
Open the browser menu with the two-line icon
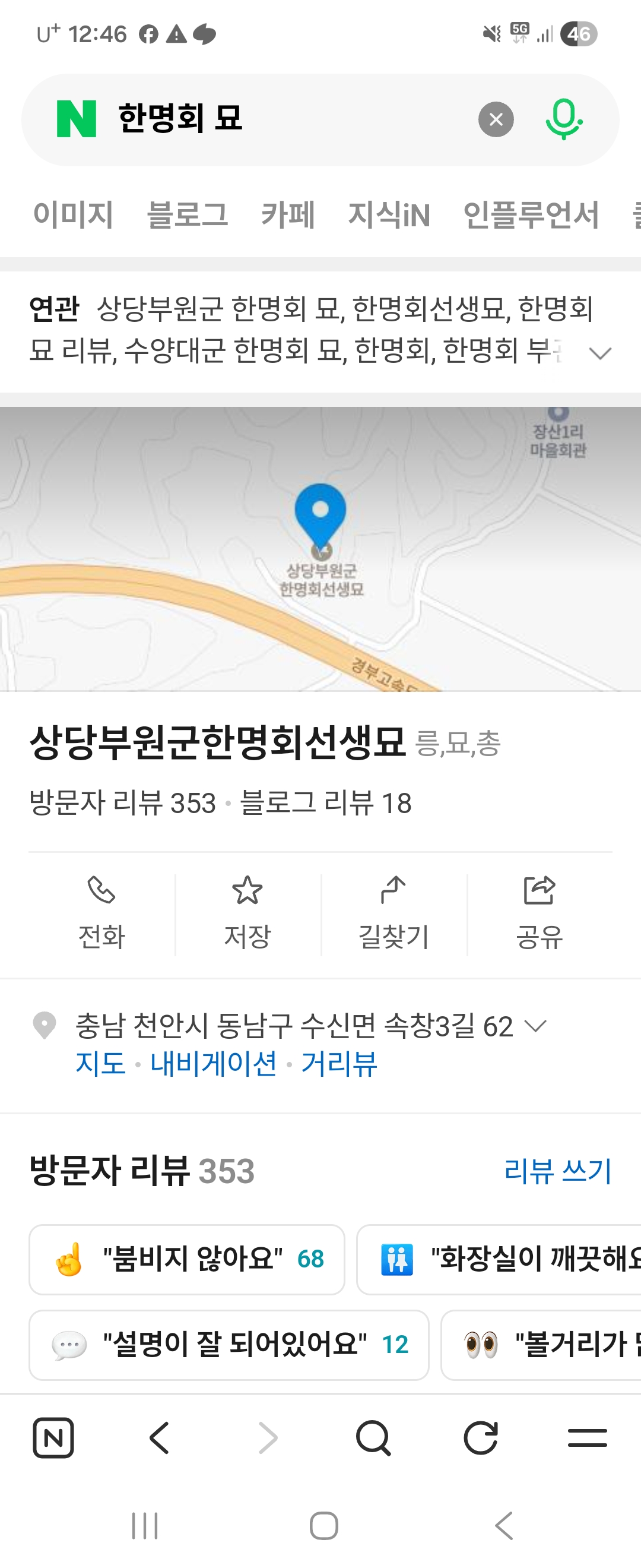tap(588, 1439)
